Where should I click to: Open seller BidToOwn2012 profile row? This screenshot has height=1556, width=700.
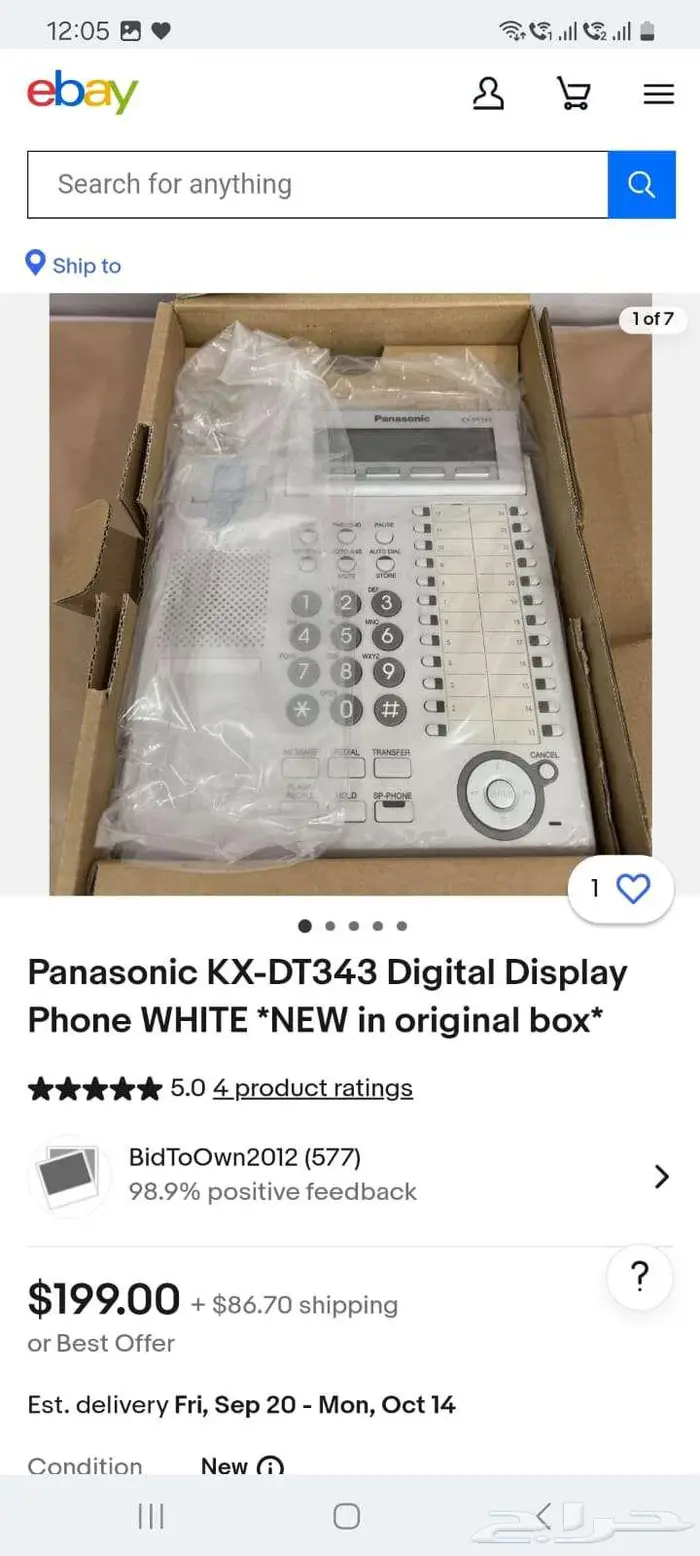(x=350, y=1175)
